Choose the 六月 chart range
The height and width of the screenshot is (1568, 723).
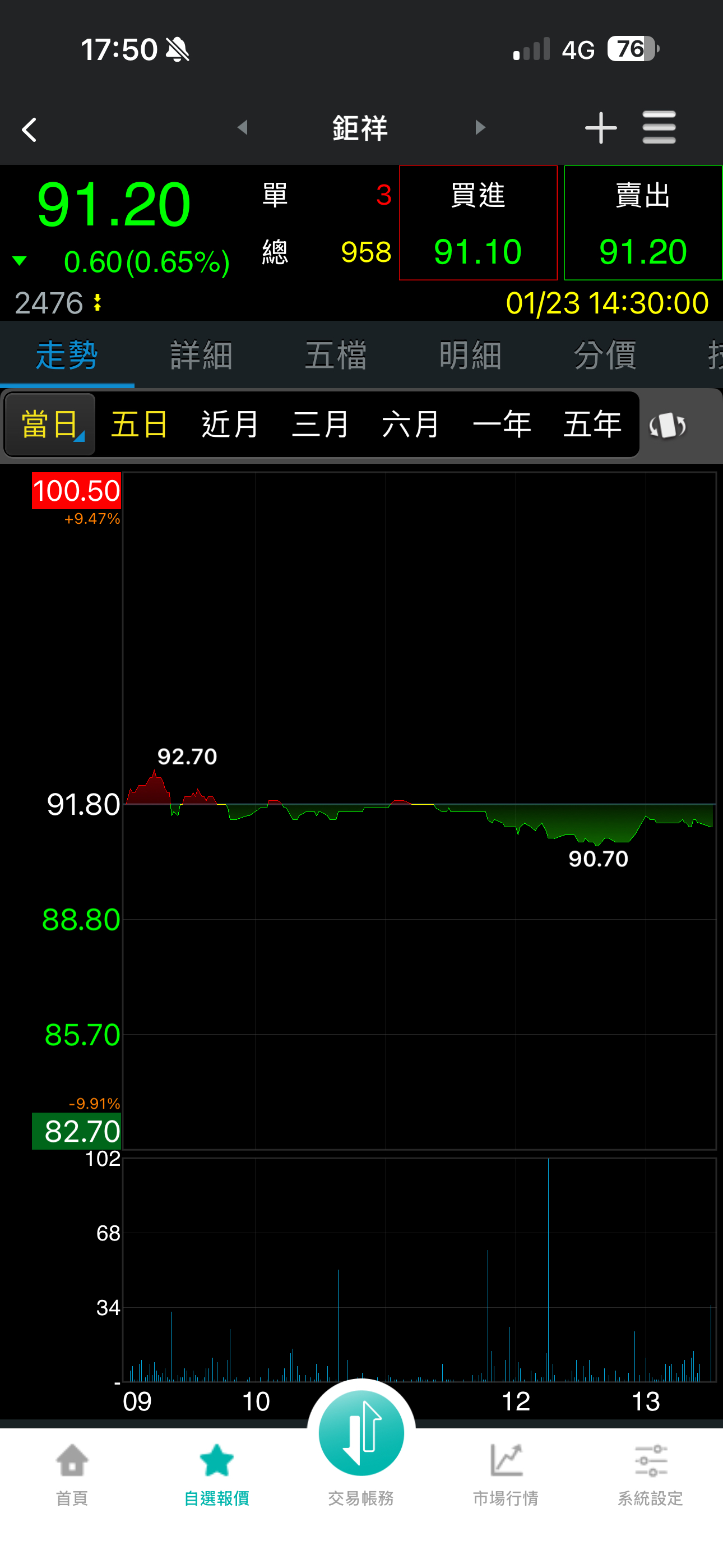(x=411, y=425)
